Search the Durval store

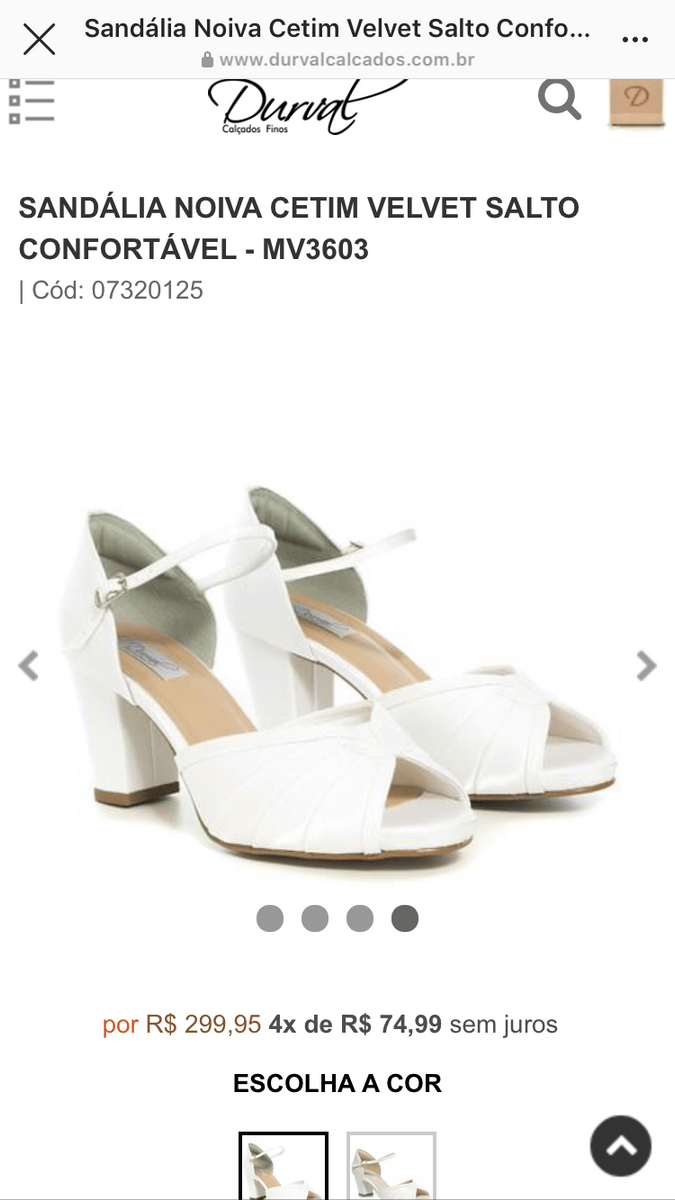pyautogui.click(x=559, y=99)
